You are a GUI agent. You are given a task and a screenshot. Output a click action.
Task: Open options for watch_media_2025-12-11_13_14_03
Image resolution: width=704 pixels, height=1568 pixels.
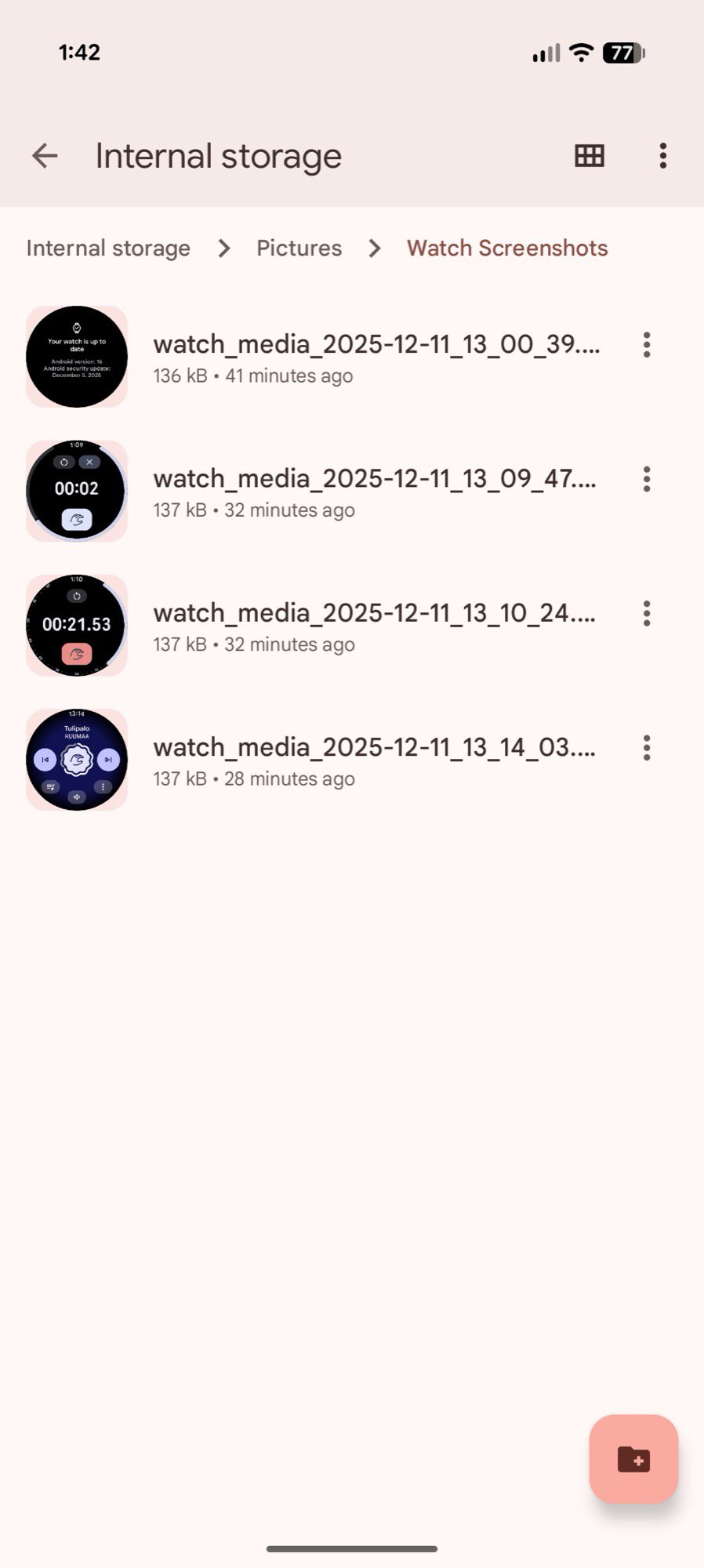647,749
